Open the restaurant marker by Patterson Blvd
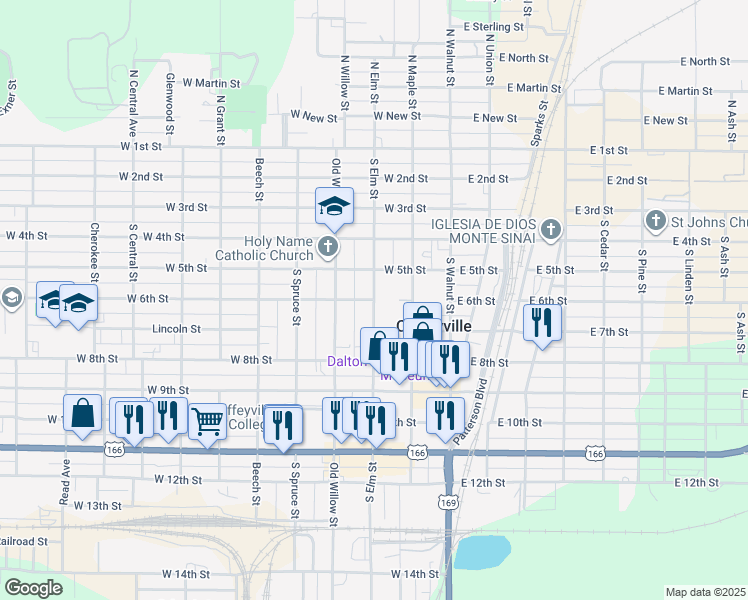Viewport: 748px width, 600px height. [445, 415]
